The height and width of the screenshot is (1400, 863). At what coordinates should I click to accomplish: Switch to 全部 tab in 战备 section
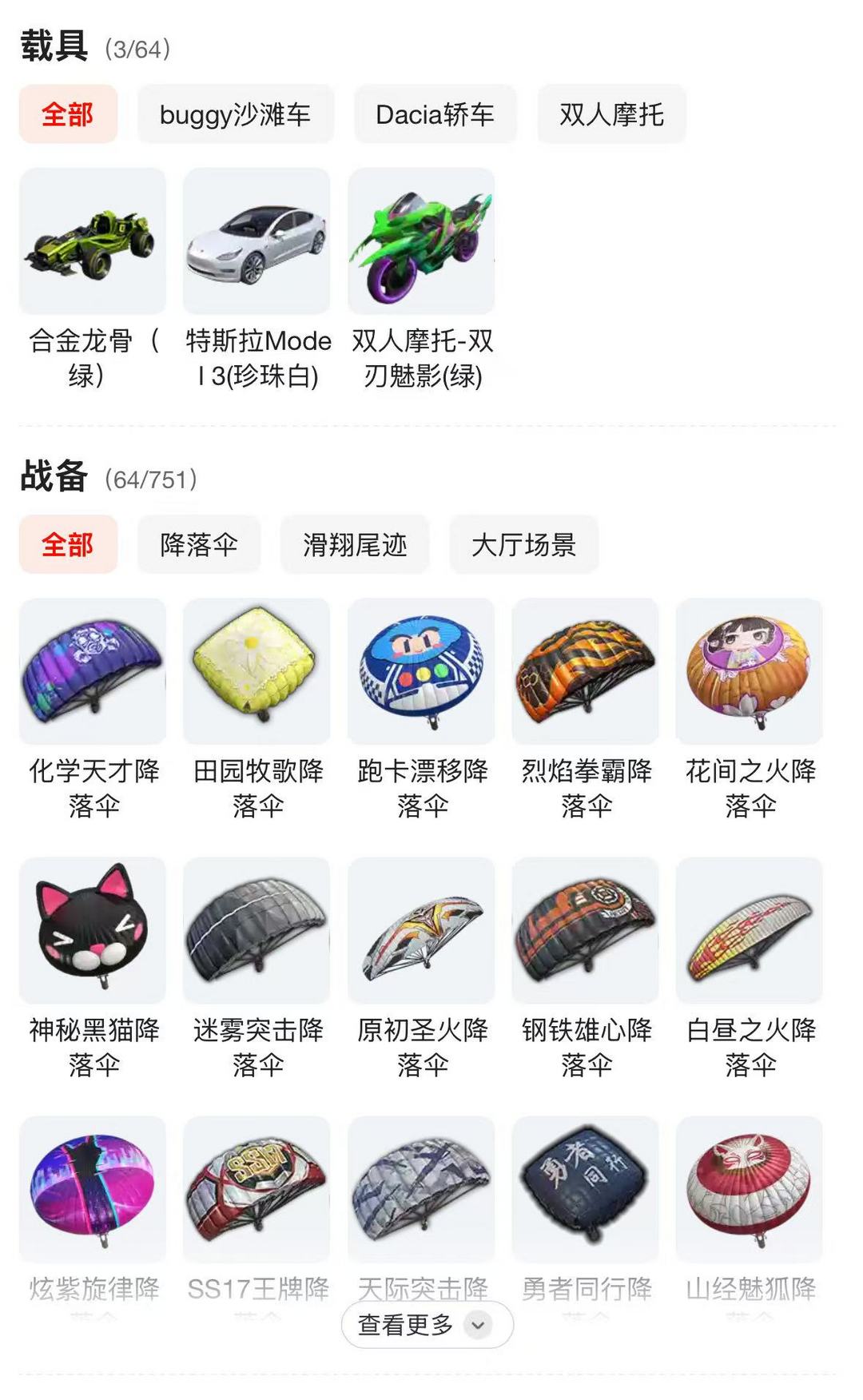pyautogui.click(x=68, y=543)
